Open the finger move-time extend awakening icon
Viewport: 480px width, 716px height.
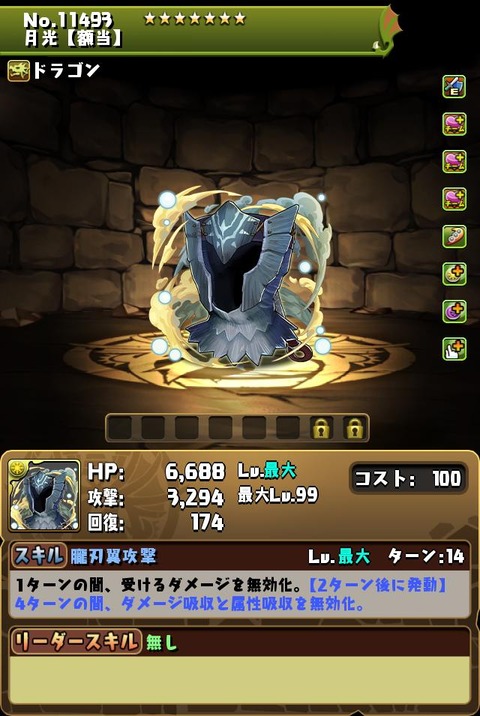454,349
